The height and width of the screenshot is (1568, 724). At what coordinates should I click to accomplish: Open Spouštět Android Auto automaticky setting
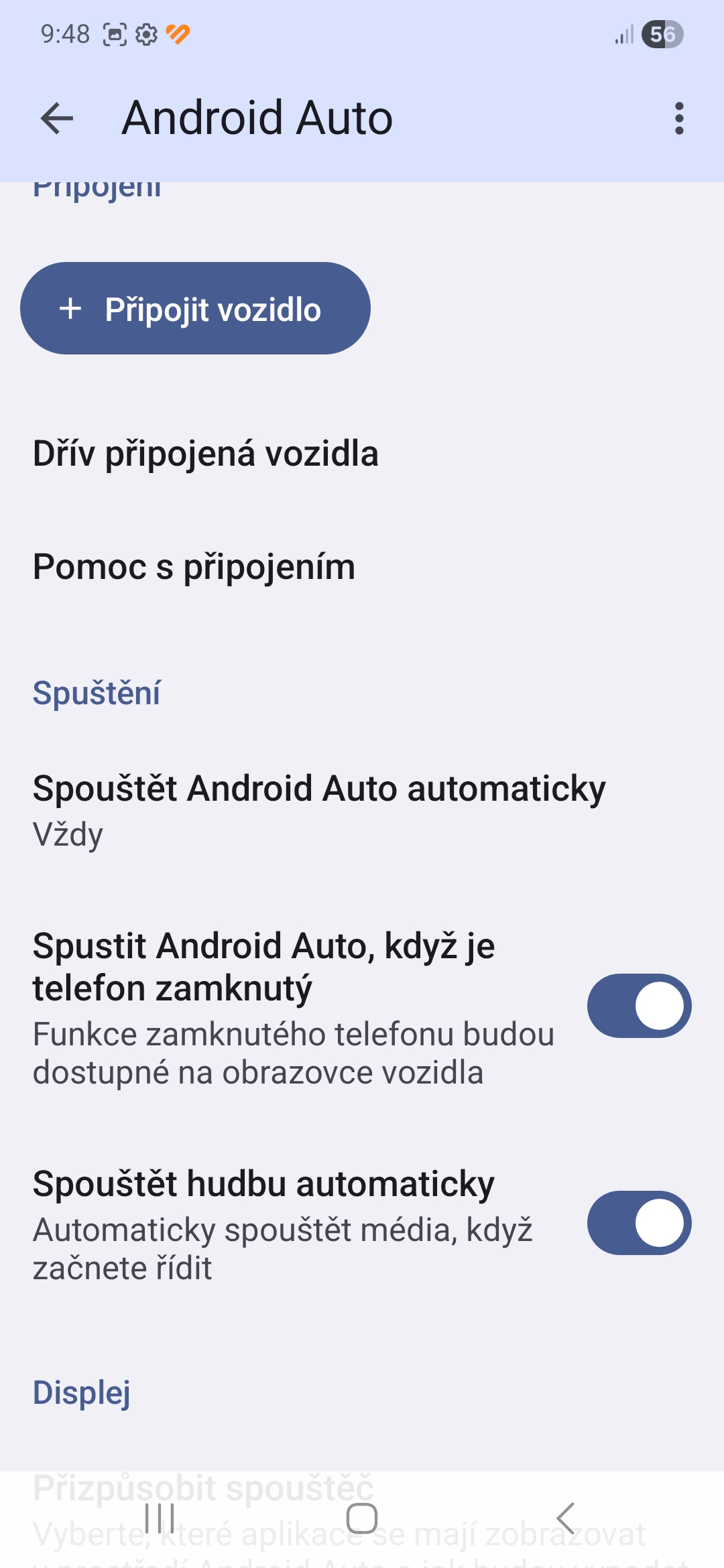(319, 809)
